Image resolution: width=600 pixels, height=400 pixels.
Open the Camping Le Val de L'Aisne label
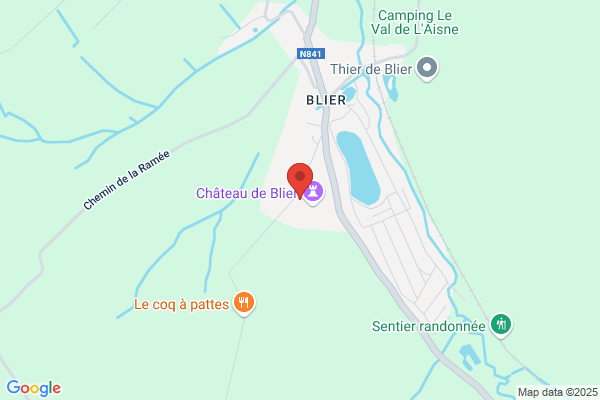[x=415, y=23]
